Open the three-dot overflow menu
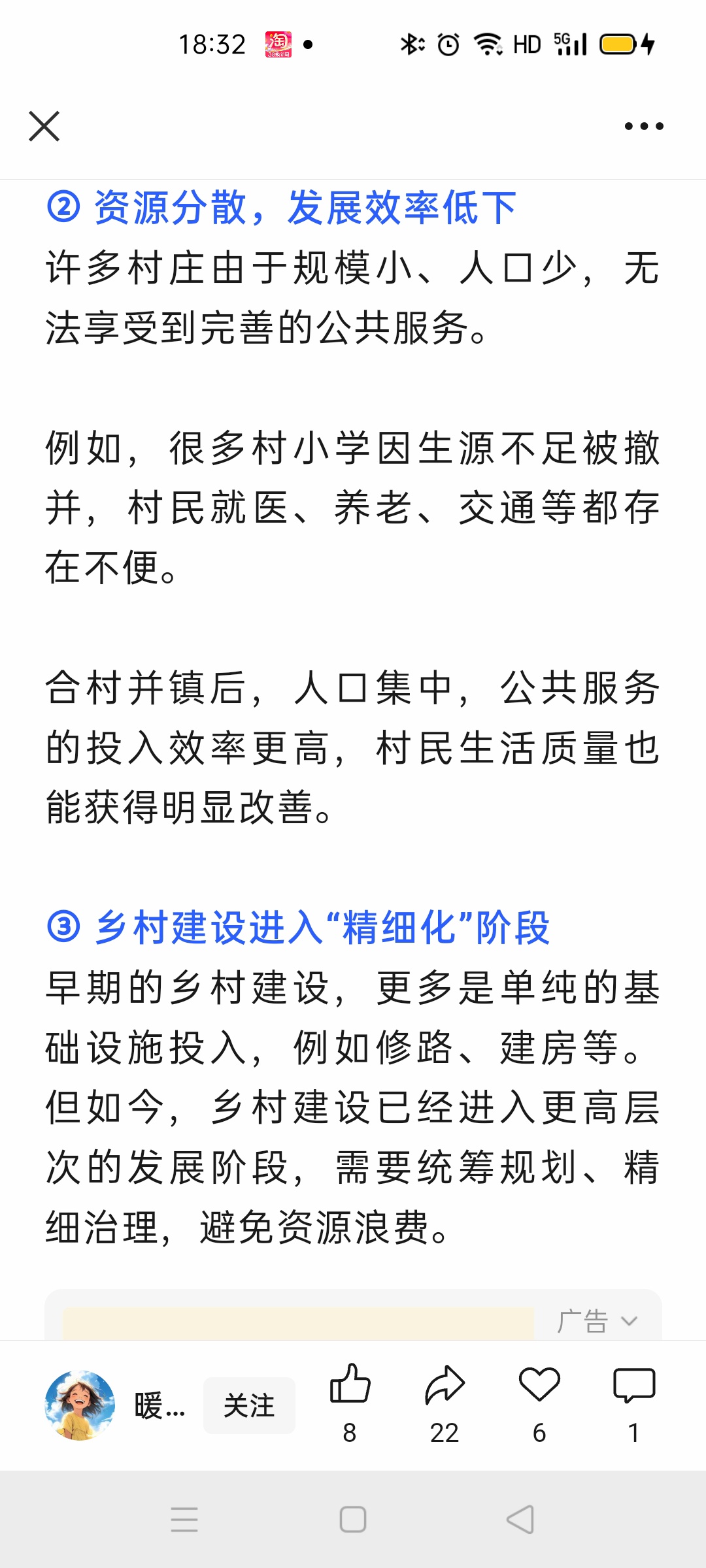 644,126
